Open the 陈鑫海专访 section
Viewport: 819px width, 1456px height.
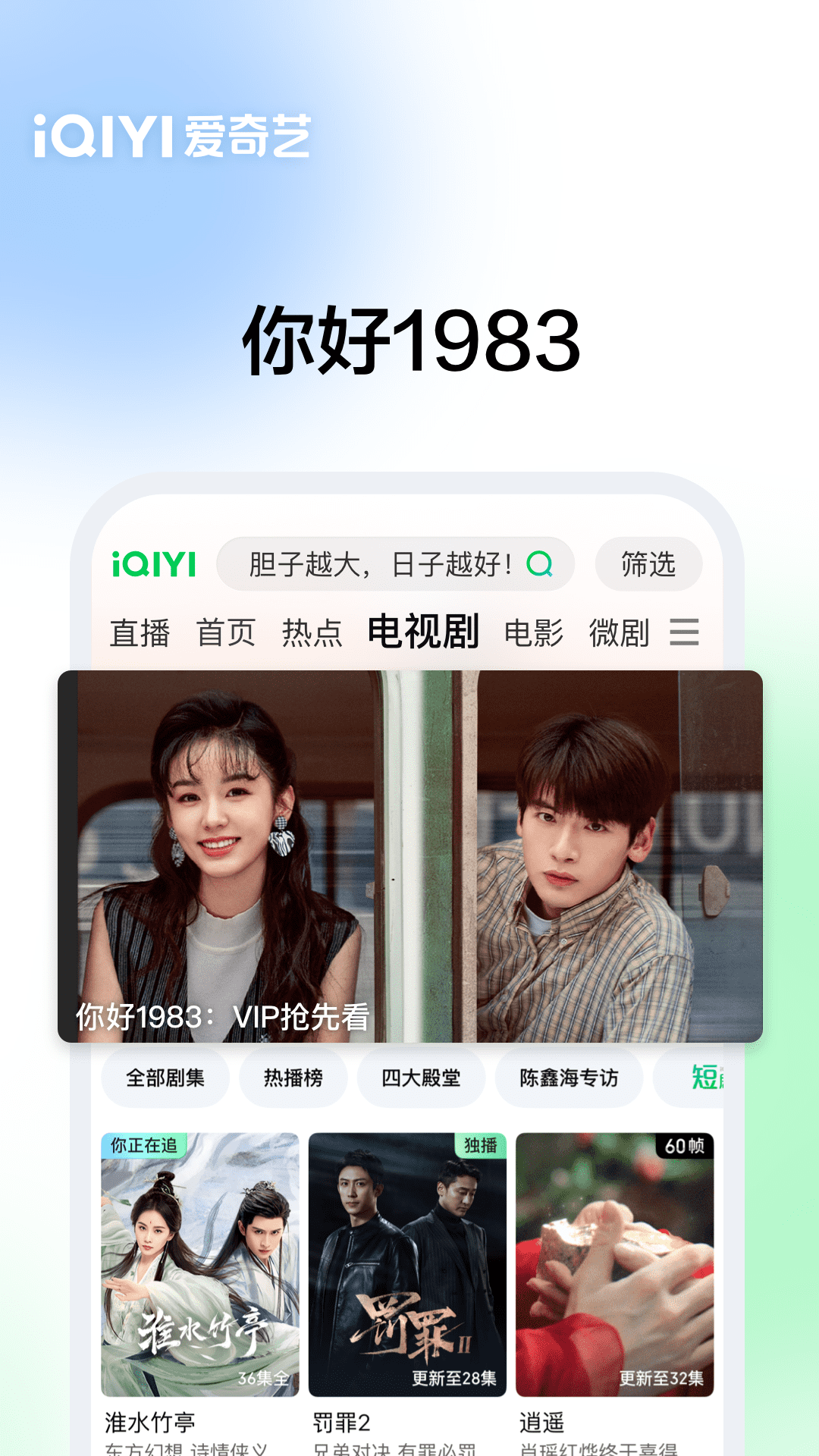click(x=570, y=1078)
